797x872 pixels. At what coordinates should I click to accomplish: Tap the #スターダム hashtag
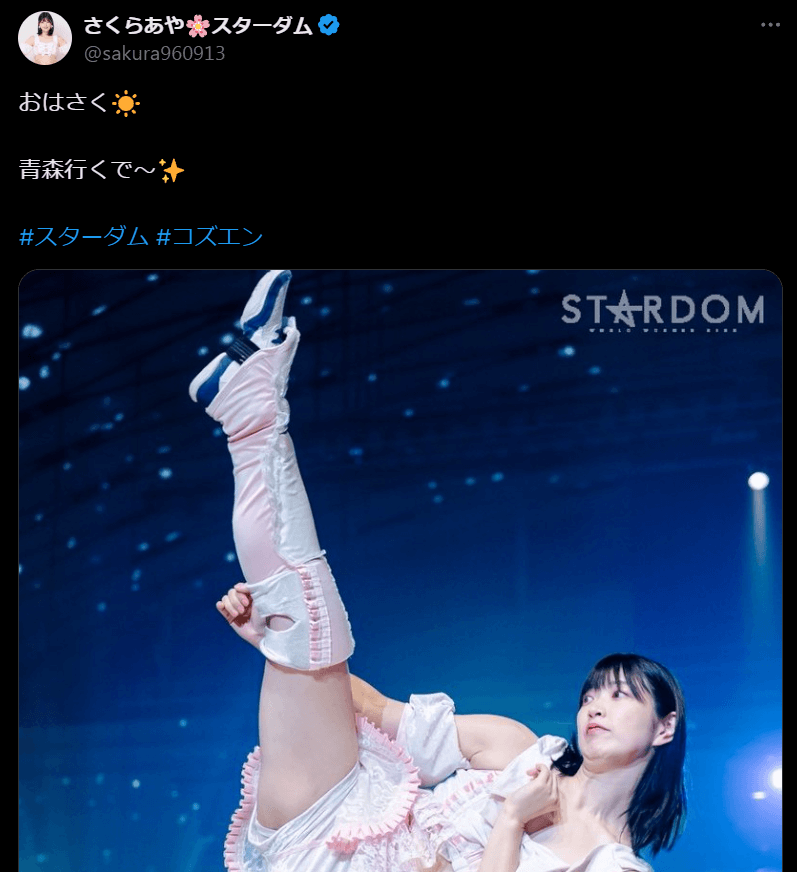point(84,237)
